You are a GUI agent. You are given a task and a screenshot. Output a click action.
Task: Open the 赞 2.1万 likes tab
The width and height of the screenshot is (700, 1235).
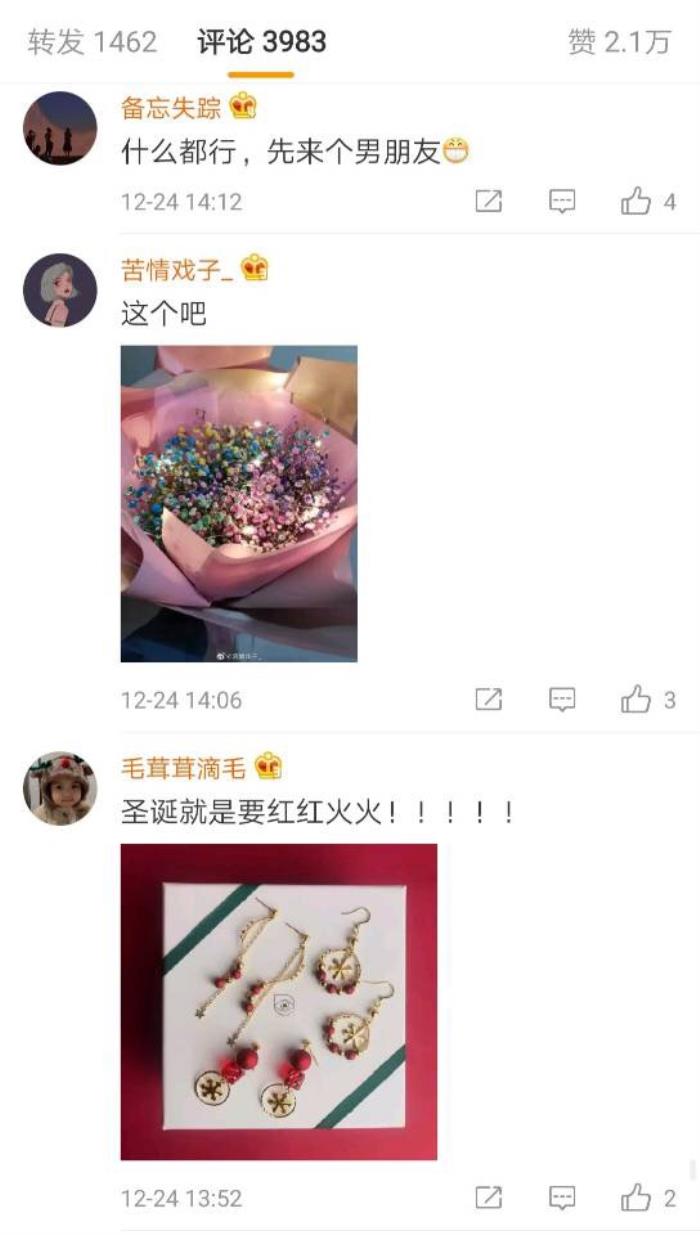pos(618,42)
